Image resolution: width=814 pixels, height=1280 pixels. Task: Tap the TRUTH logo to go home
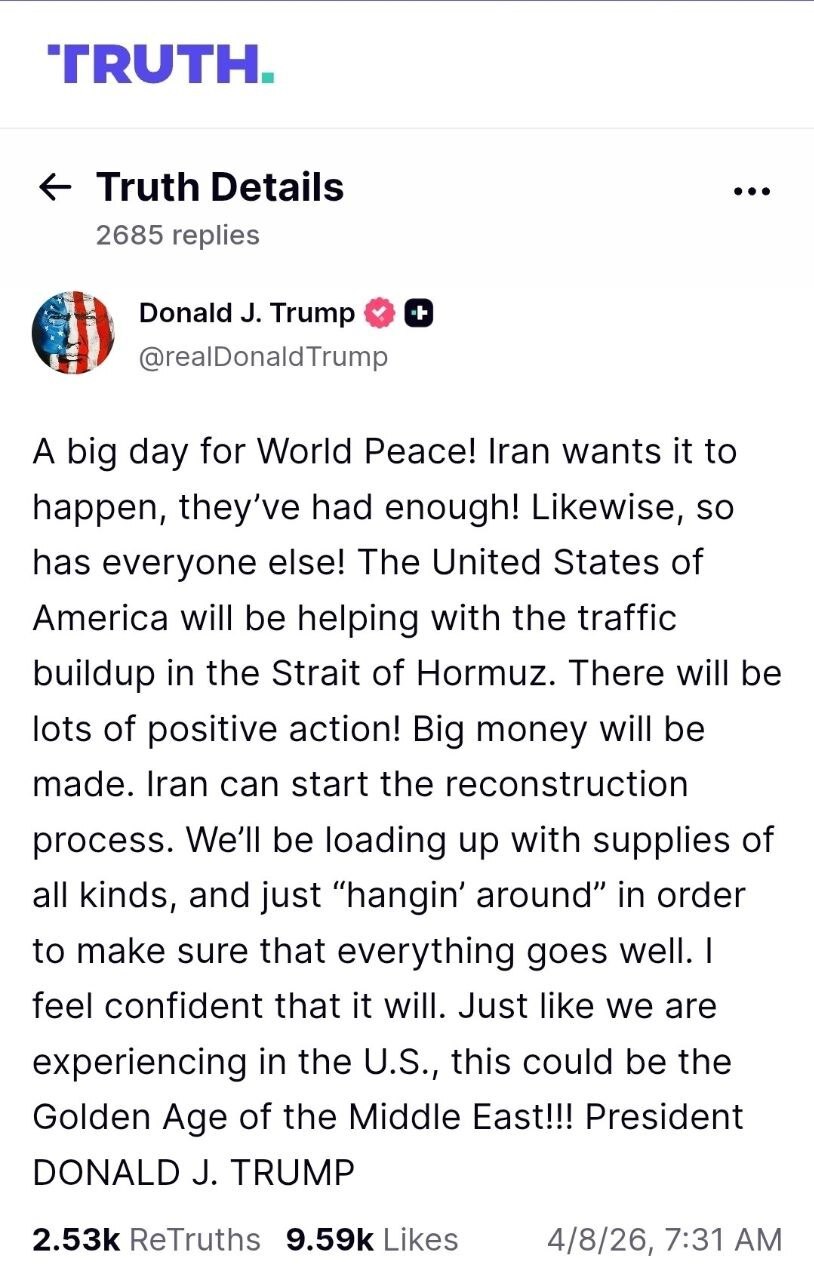click(x=161, y=64)
